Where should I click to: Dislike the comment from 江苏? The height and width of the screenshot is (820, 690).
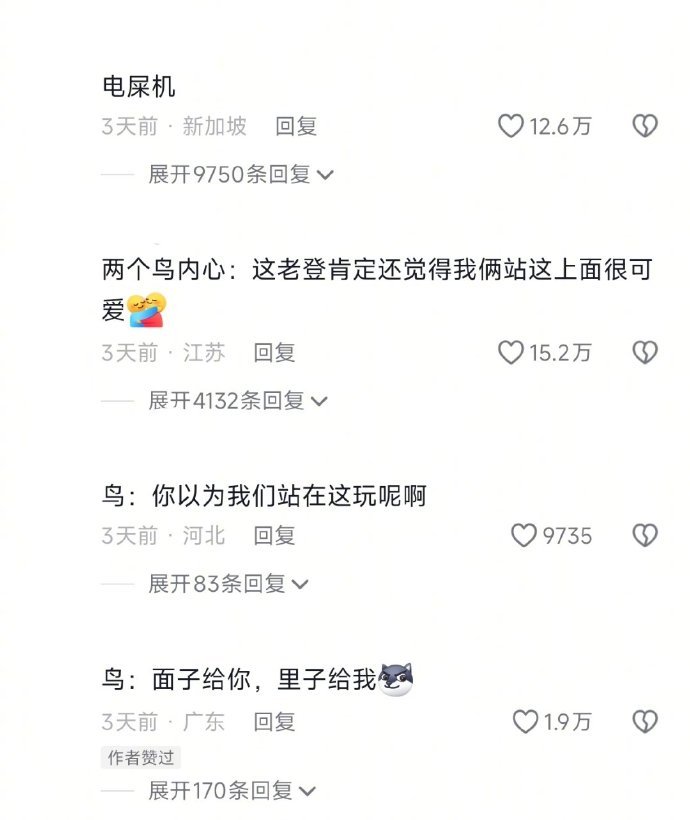(x=645, y=352)
